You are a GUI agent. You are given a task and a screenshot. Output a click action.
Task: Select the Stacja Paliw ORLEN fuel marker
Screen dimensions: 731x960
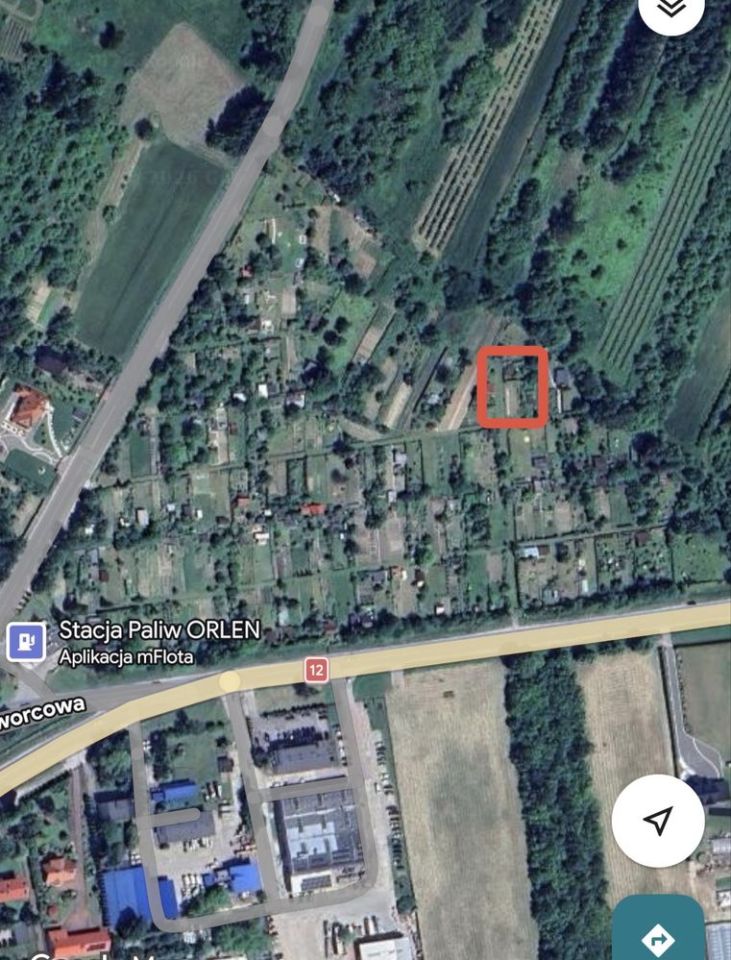pyautogui.click(x=25, y=640)
